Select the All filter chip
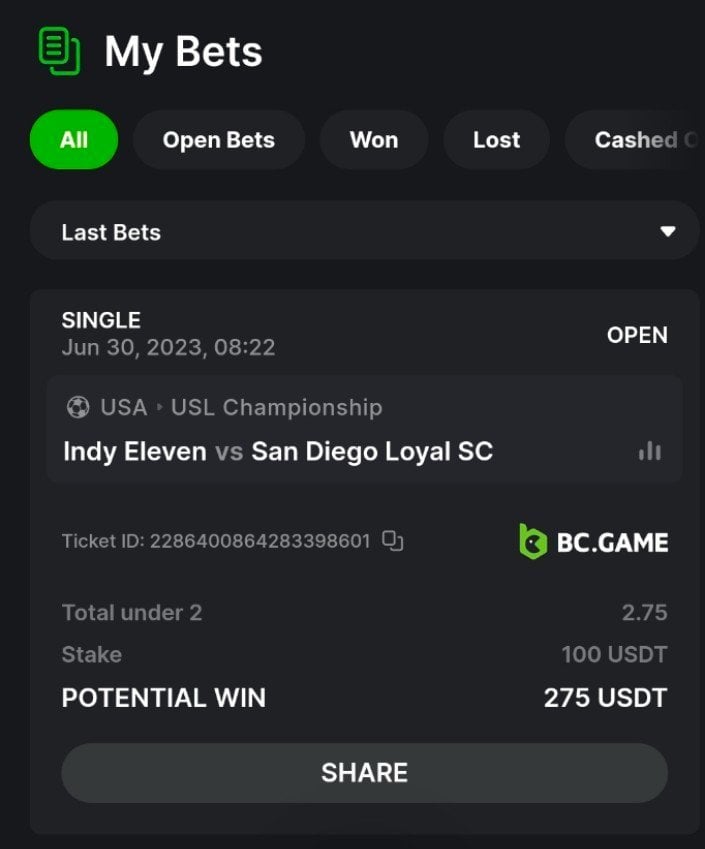The height and width of the screenshot is (849, 705). point(74,140)
